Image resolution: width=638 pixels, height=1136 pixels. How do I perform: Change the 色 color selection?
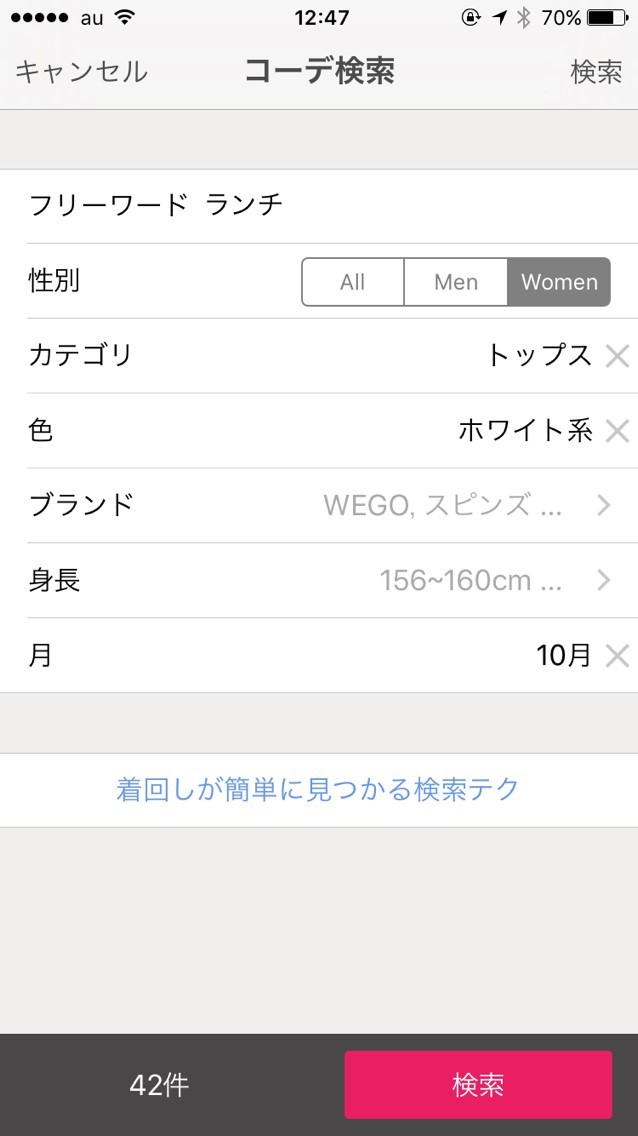coord(300,431)
